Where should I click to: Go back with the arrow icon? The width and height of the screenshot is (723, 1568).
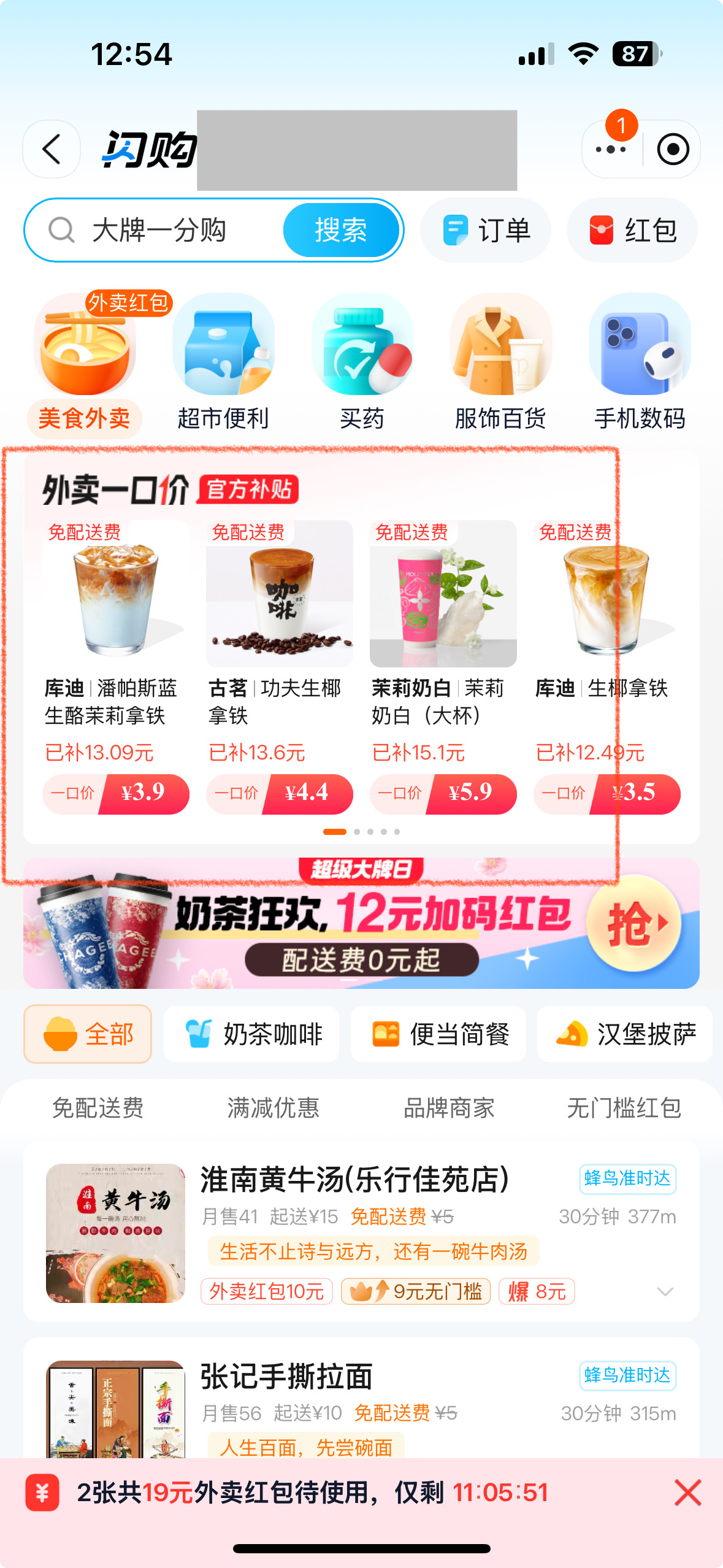(52, 149)
